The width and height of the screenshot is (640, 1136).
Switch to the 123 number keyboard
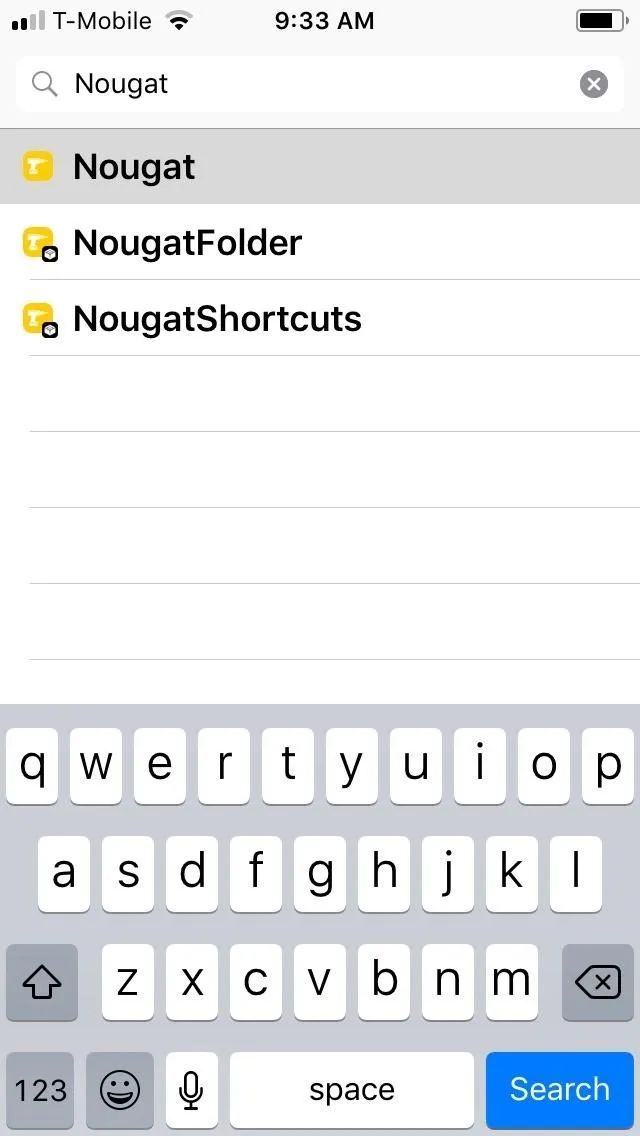[x=40, y=1090]
